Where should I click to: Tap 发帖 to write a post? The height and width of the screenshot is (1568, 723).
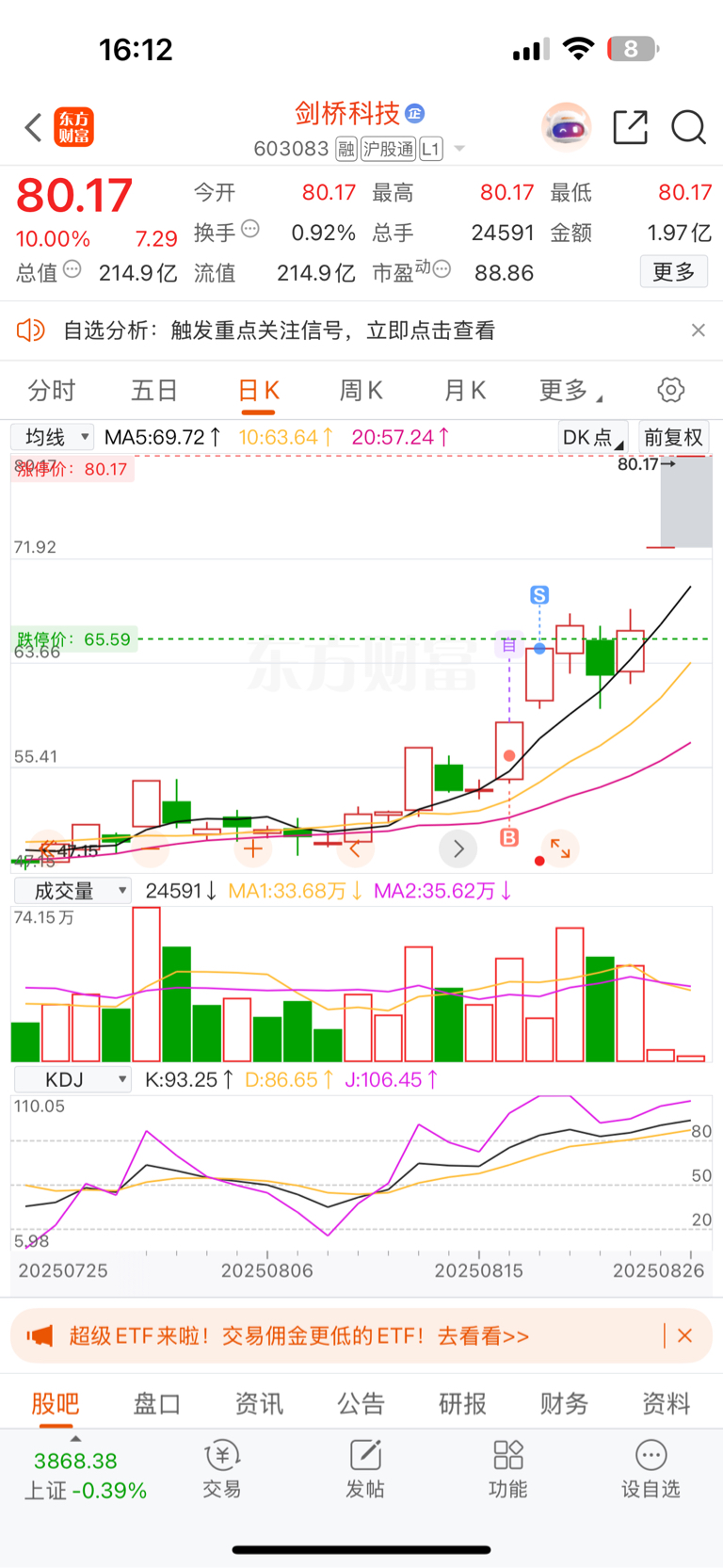[x=365, y=1469]
